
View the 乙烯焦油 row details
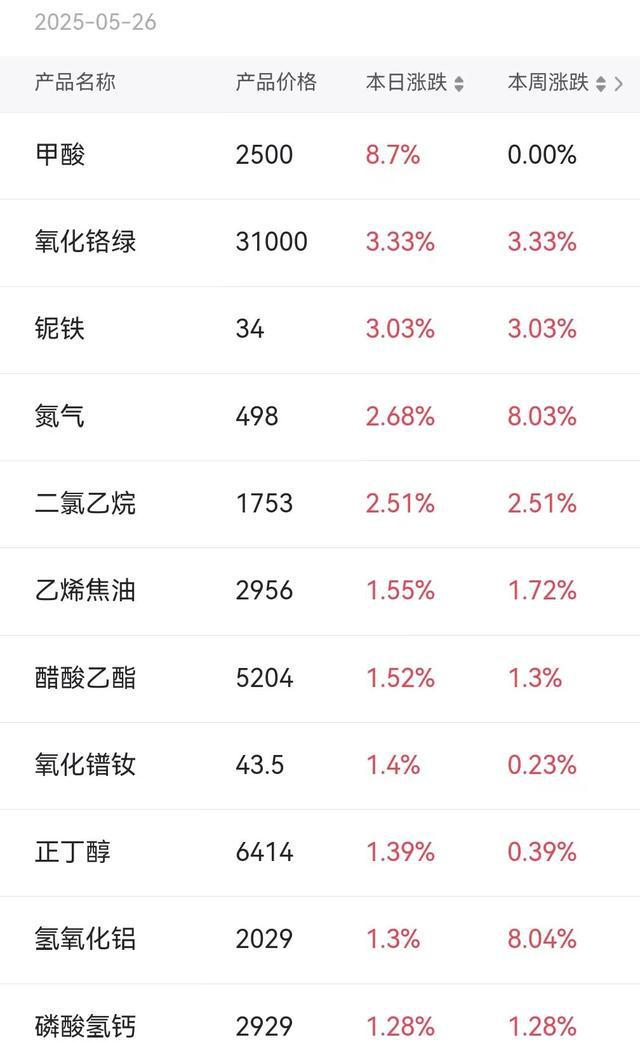(320, 591)
